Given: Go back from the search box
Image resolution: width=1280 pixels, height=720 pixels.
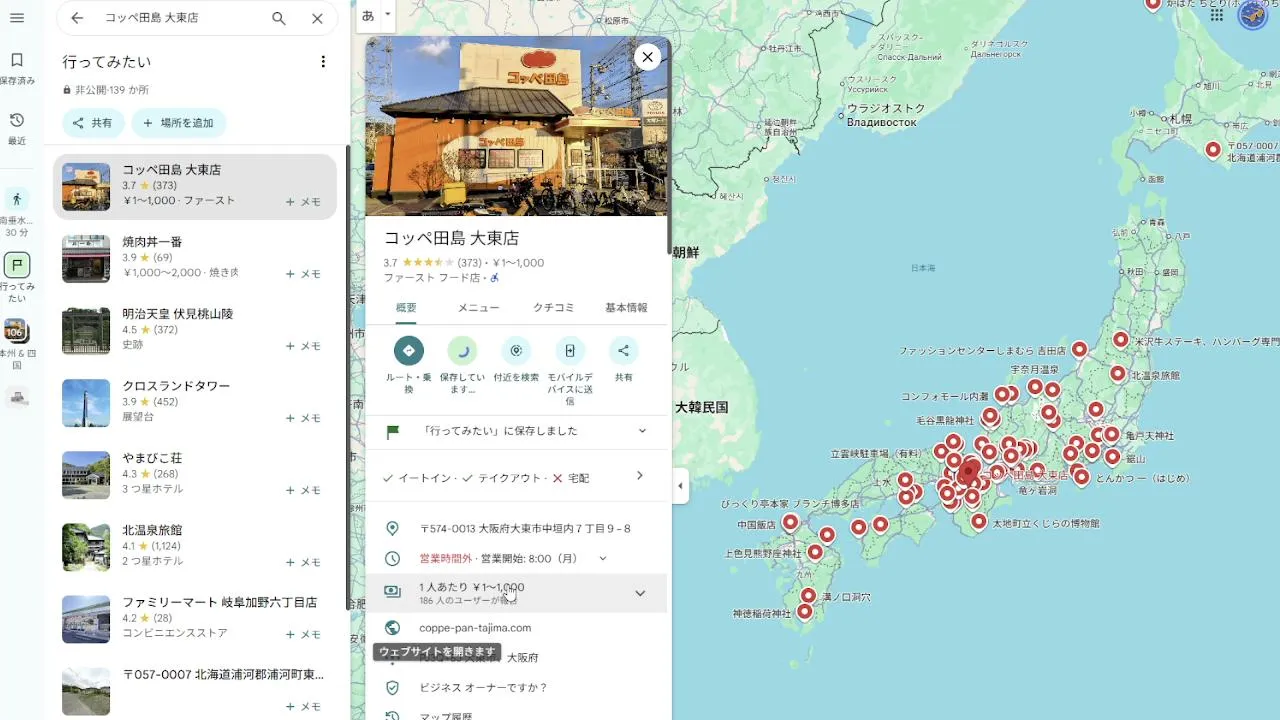Looking at the screenshot, I should pyautogui.click(x=77, y=18).
